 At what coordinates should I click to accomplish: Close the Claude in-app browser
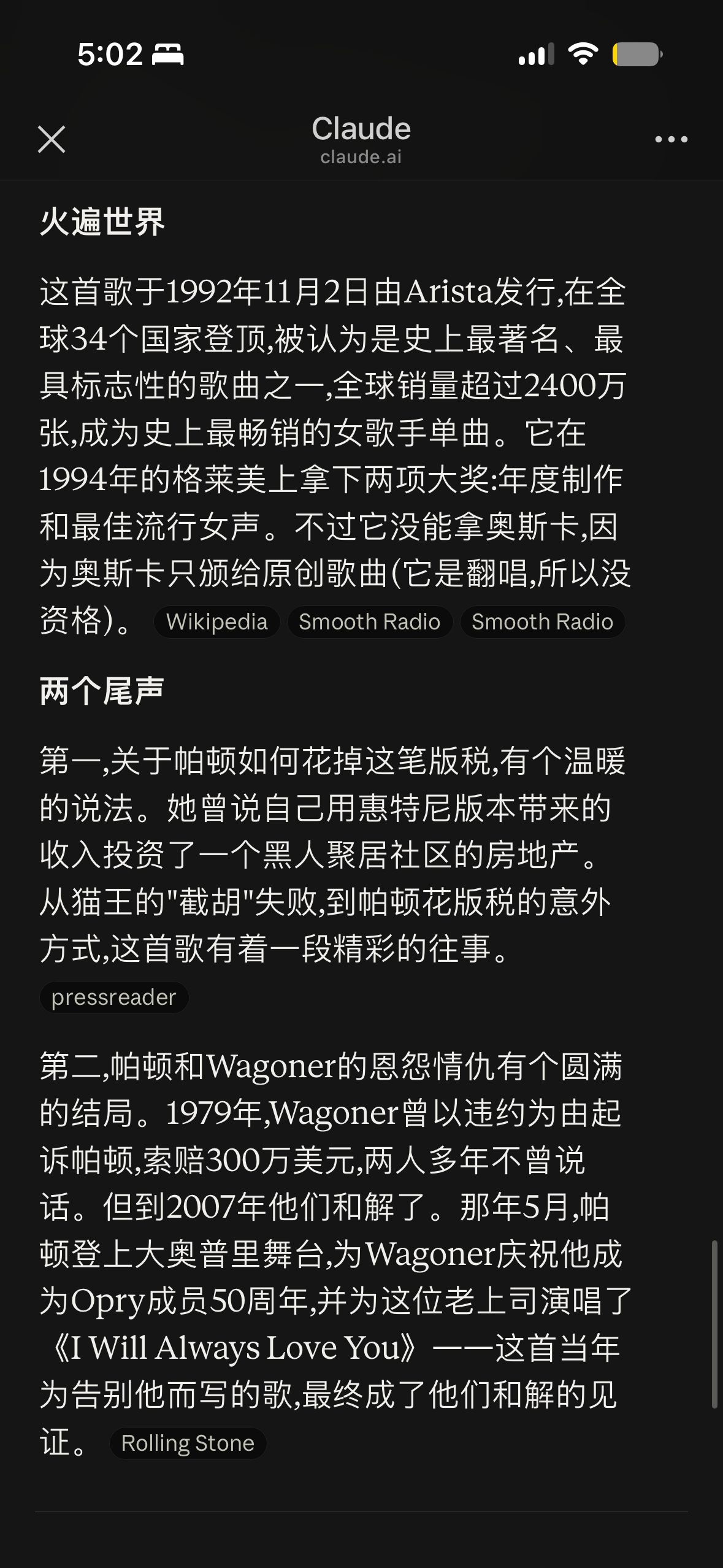[52, 139]
